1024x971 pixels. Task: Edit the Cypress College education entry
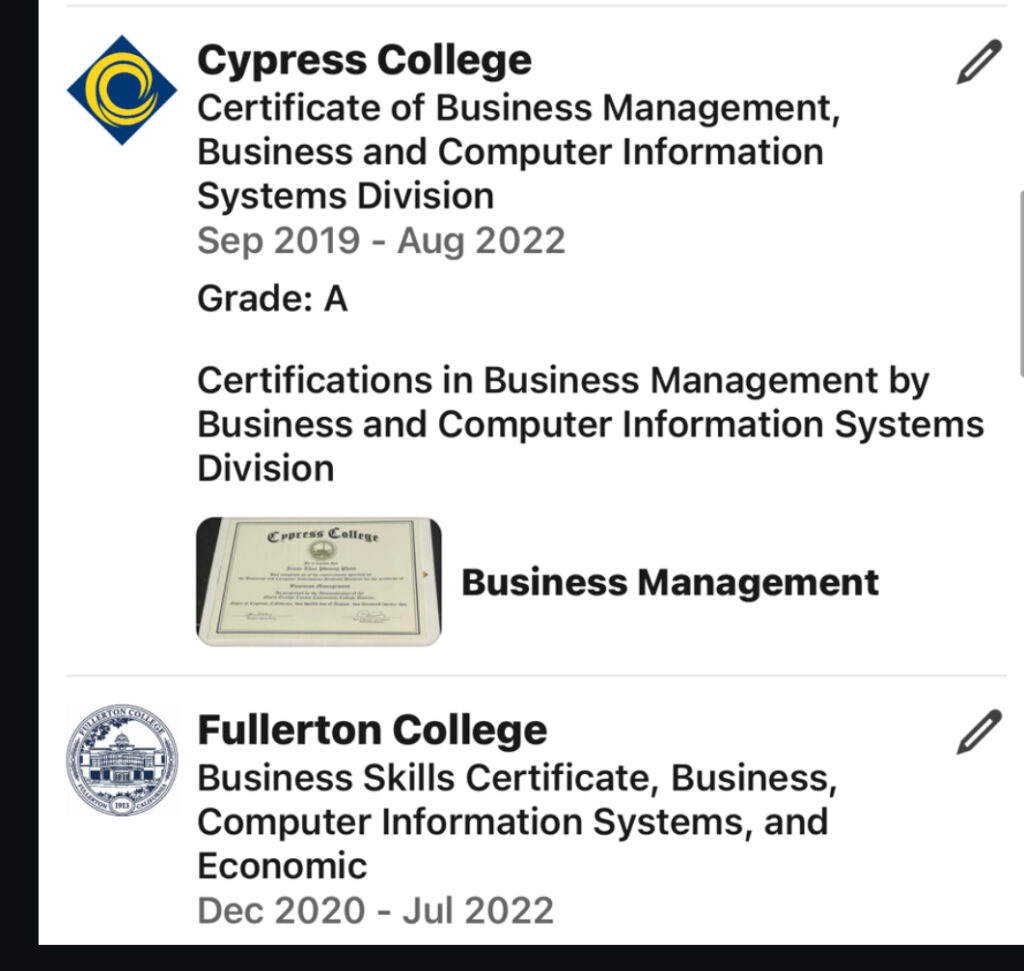(978, 63)
